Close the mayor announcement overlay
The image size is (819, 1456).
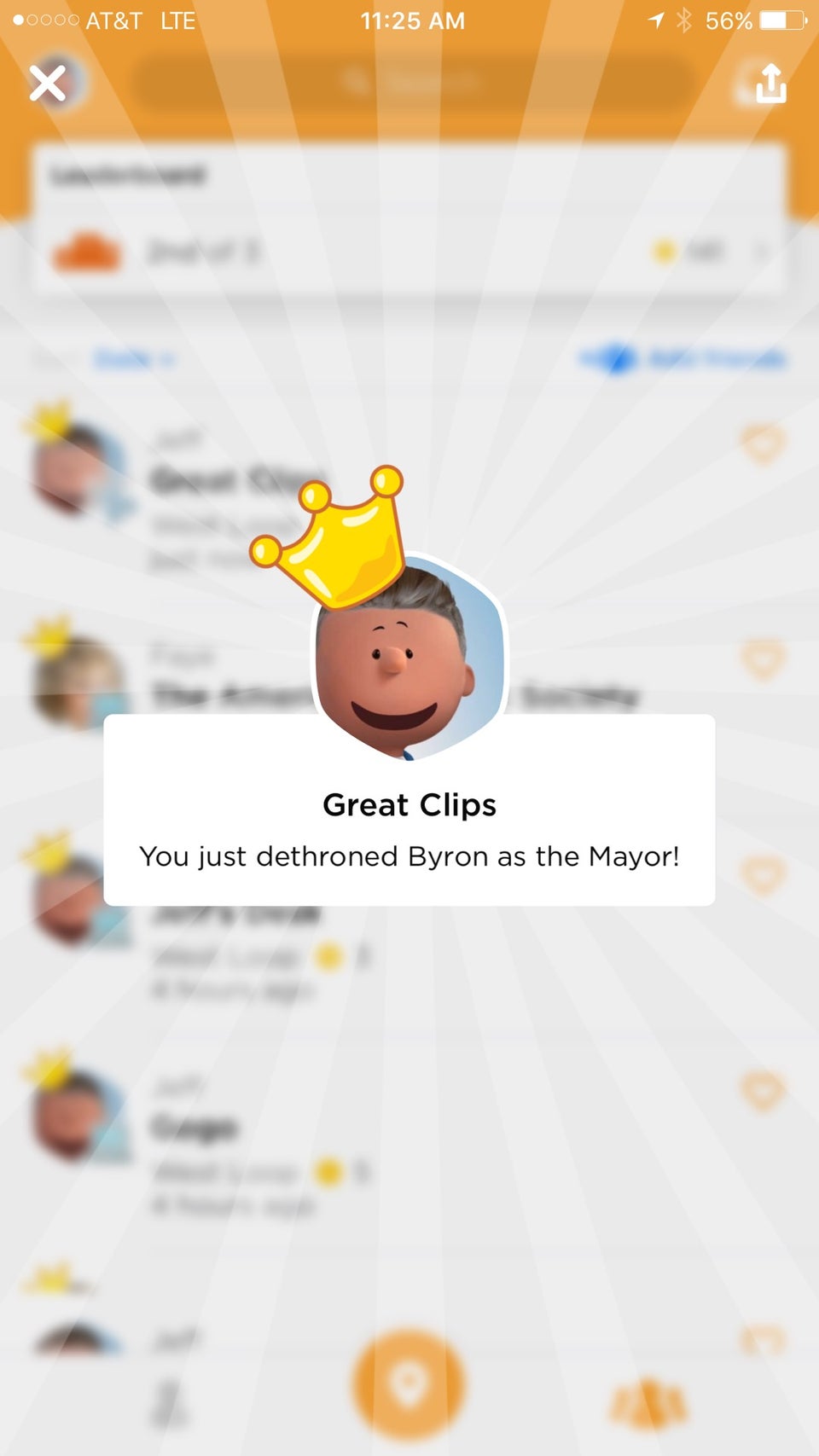(48, 84)
